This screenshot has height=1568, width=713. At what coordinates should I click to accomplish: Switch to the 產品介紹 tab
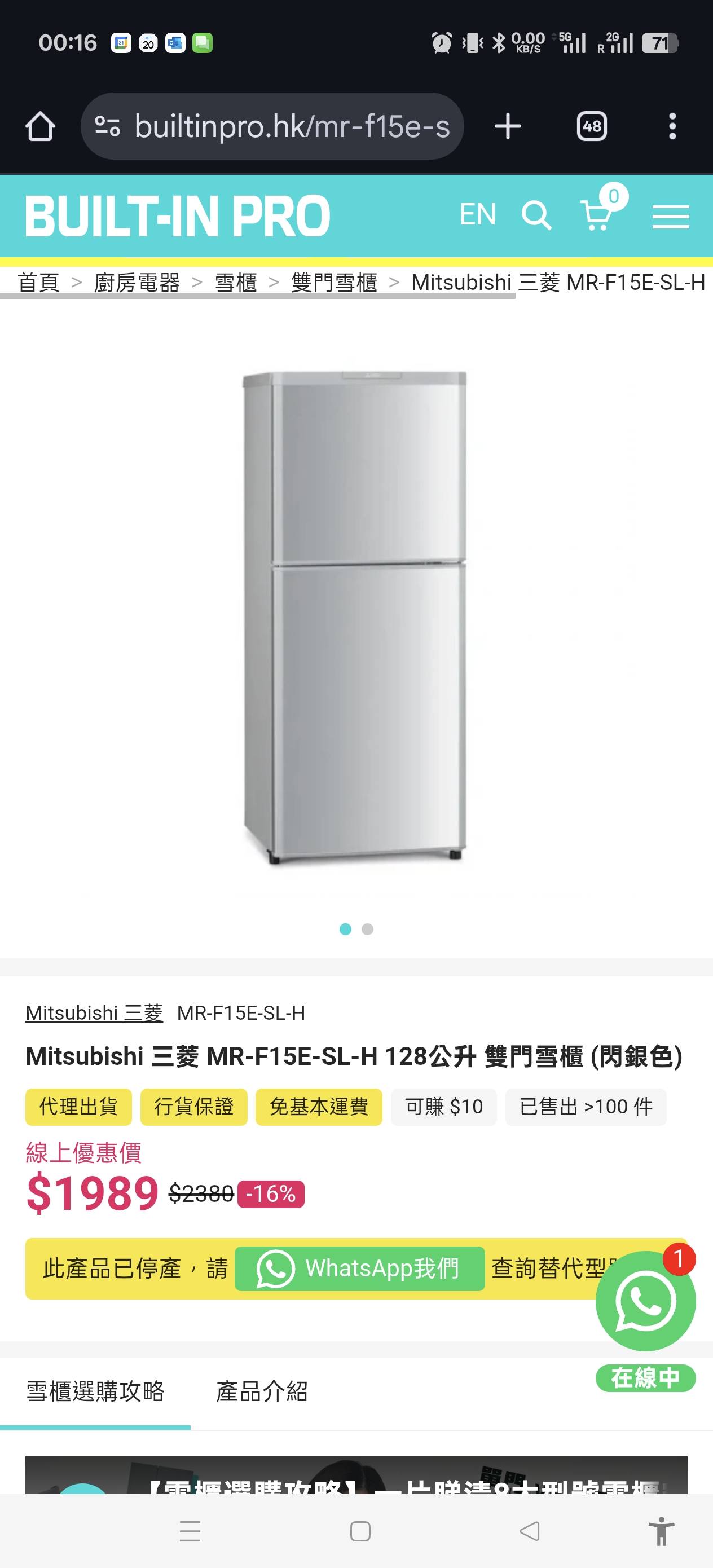pyautogui.click(x=261, y=1392)
